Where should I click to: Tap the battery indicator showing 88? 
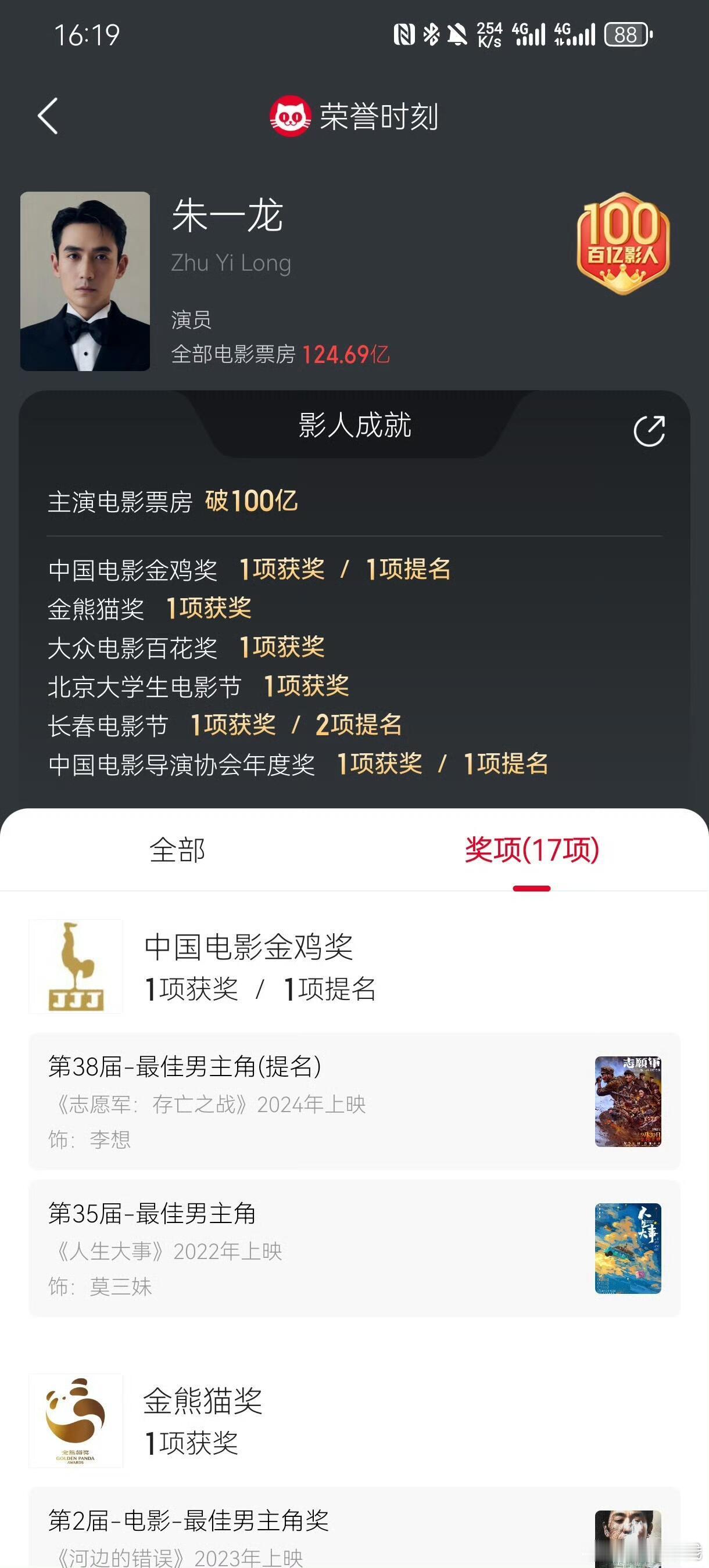622,35
